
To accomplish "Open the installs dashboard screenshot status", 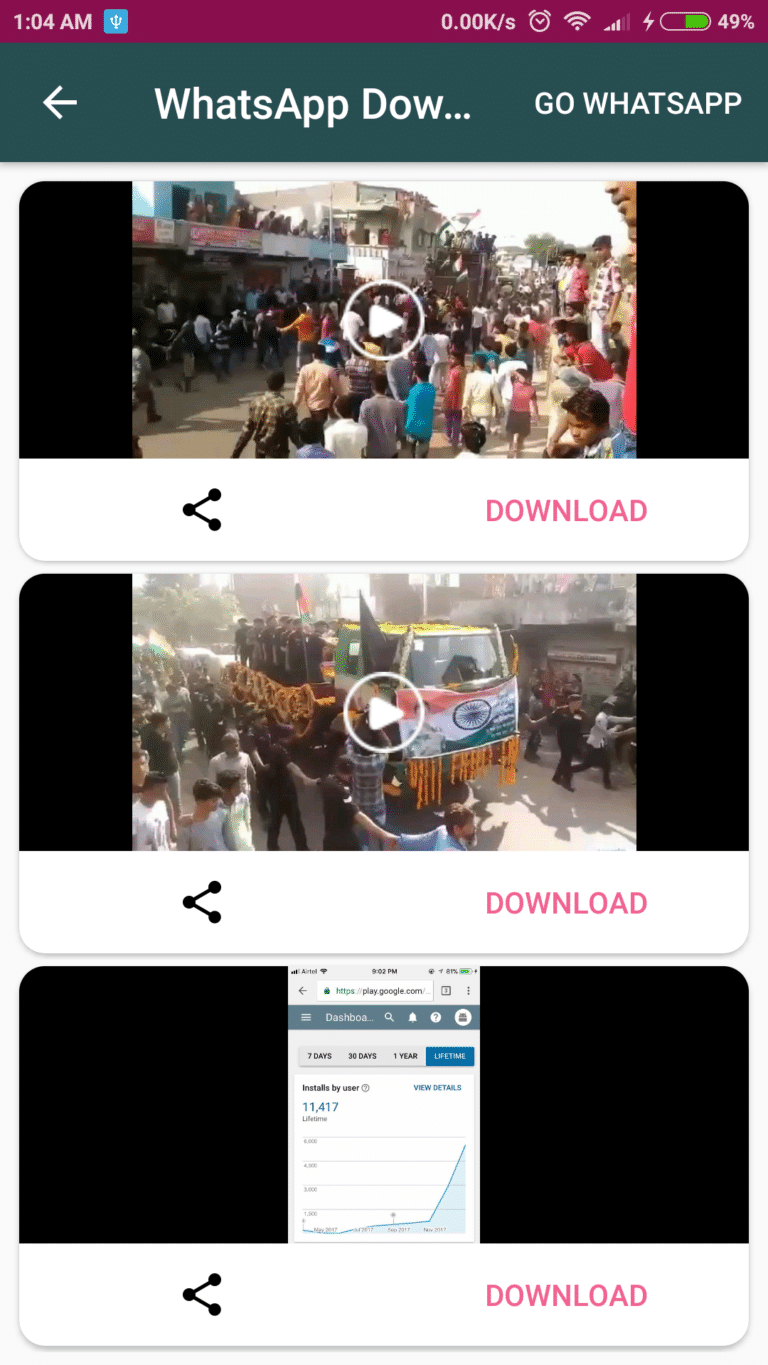I will [384, 1105].
